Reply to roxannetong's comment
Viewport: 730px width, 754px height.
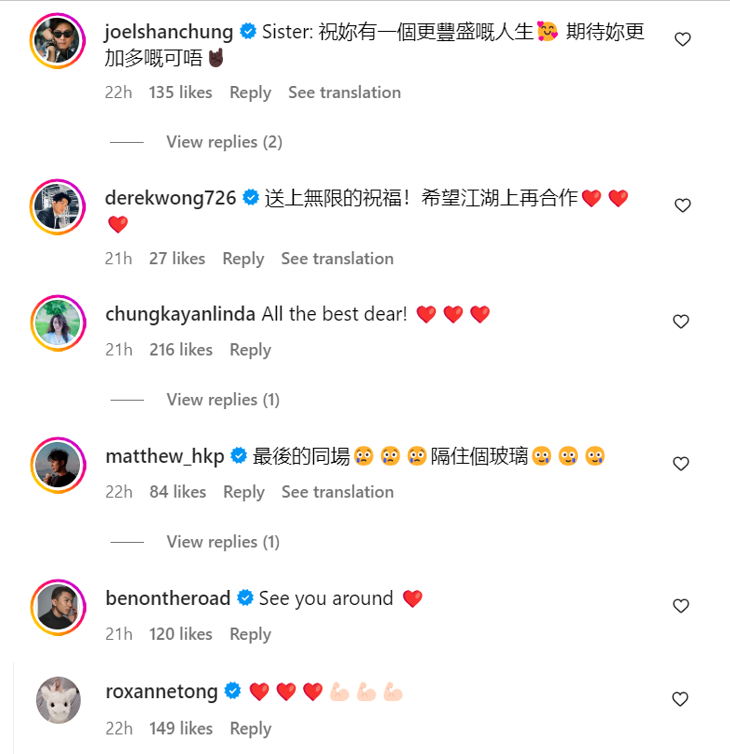(x=250, y=728)
